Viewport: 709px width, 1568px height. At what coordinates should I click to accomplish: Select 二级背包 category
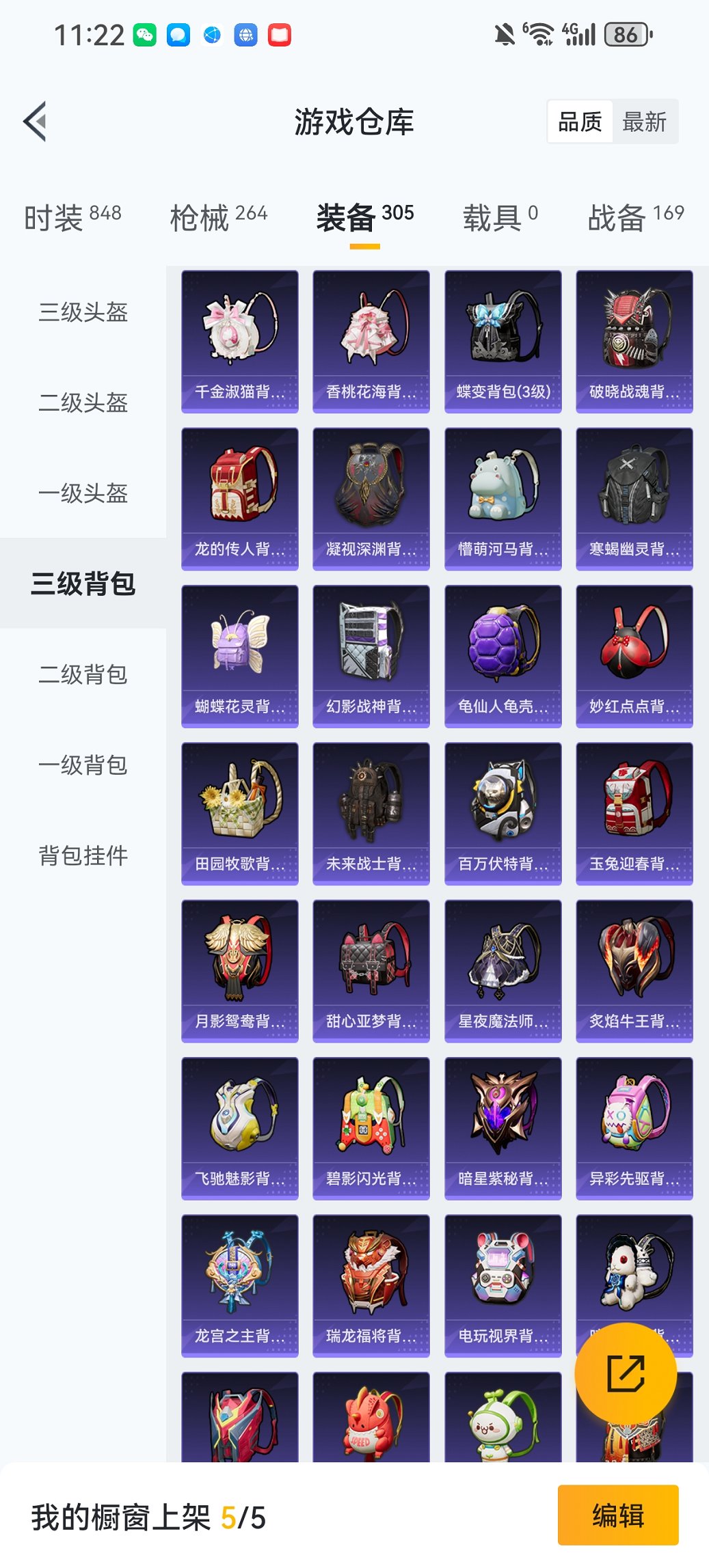pyautogui.click(x=83, y=674)
